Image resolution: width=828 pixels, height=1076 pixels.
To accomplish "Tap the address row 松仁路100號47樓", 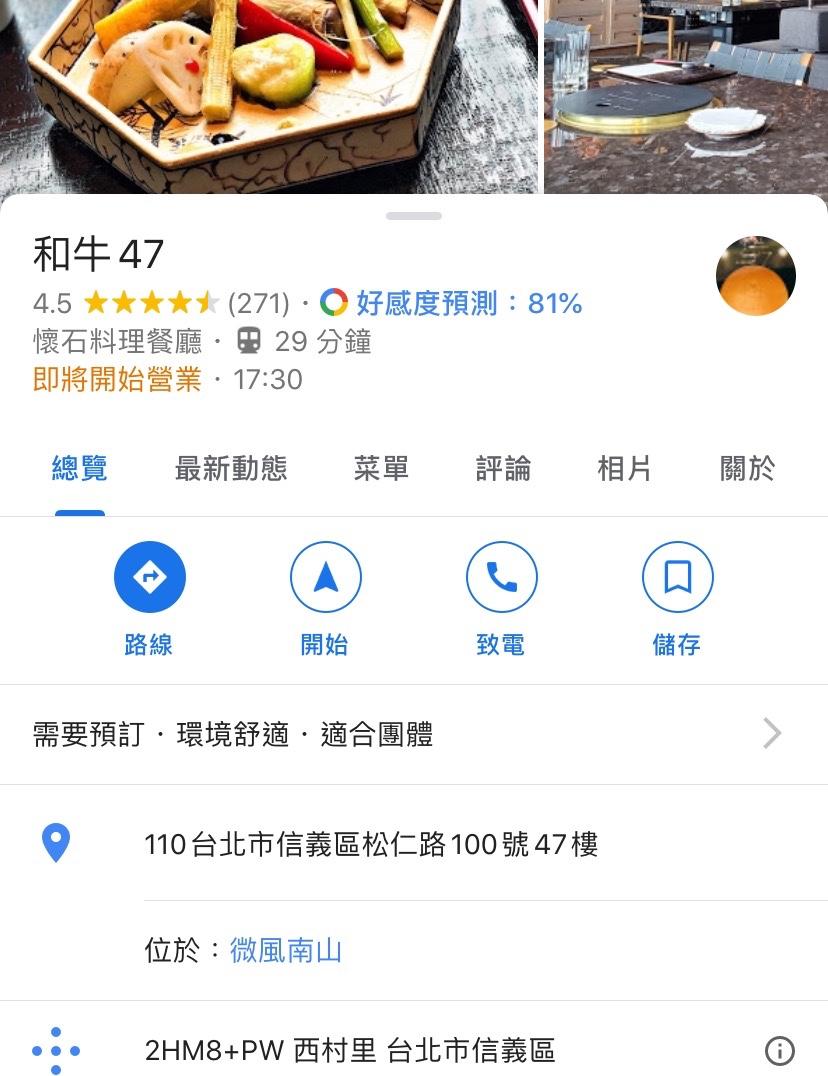I will pyautogui.click(x=371, y=845).
